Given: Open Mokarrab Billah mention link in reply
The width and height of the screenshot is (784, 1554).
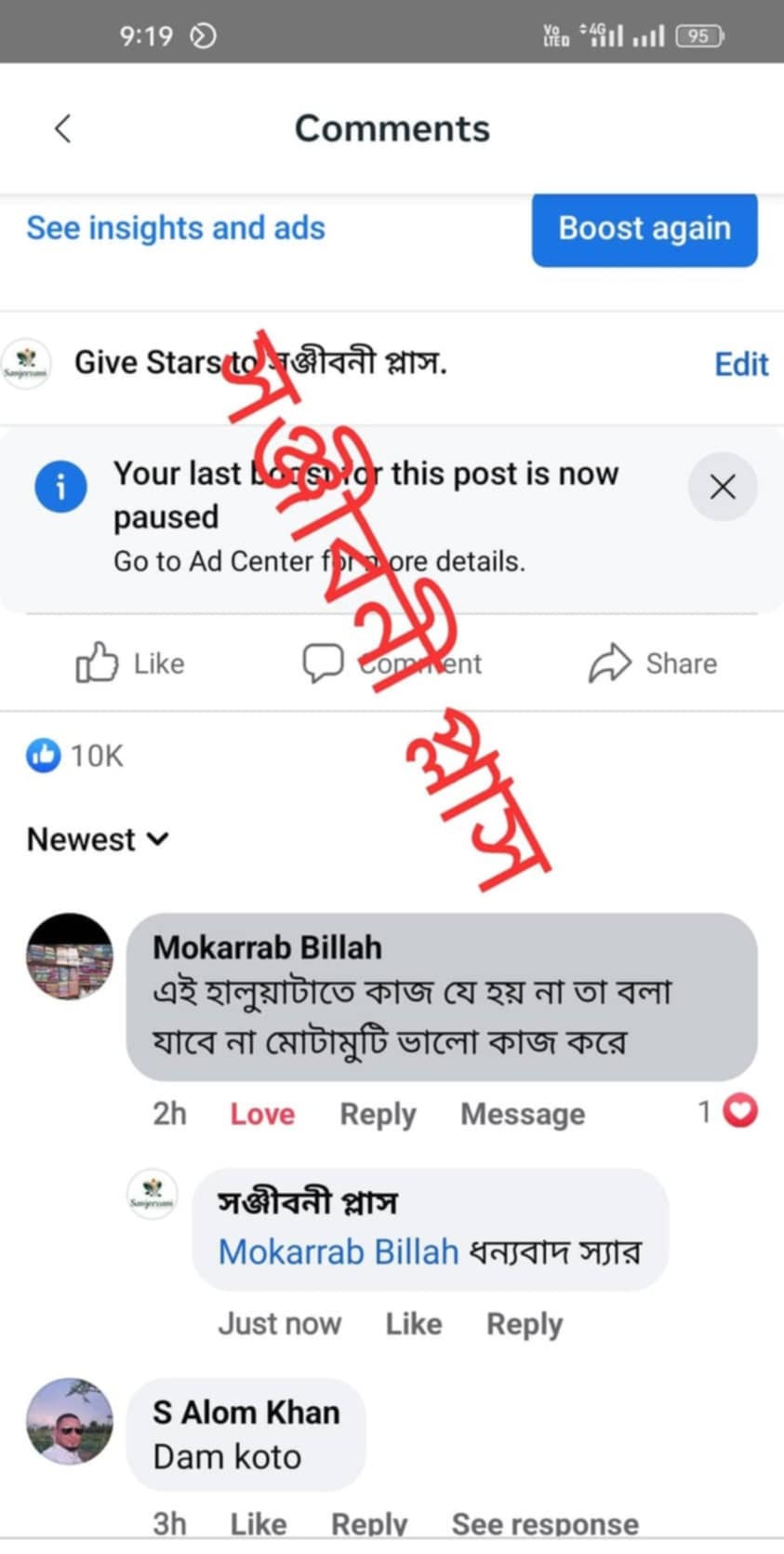Looking at the screenshot, I should pos(339,1253).
